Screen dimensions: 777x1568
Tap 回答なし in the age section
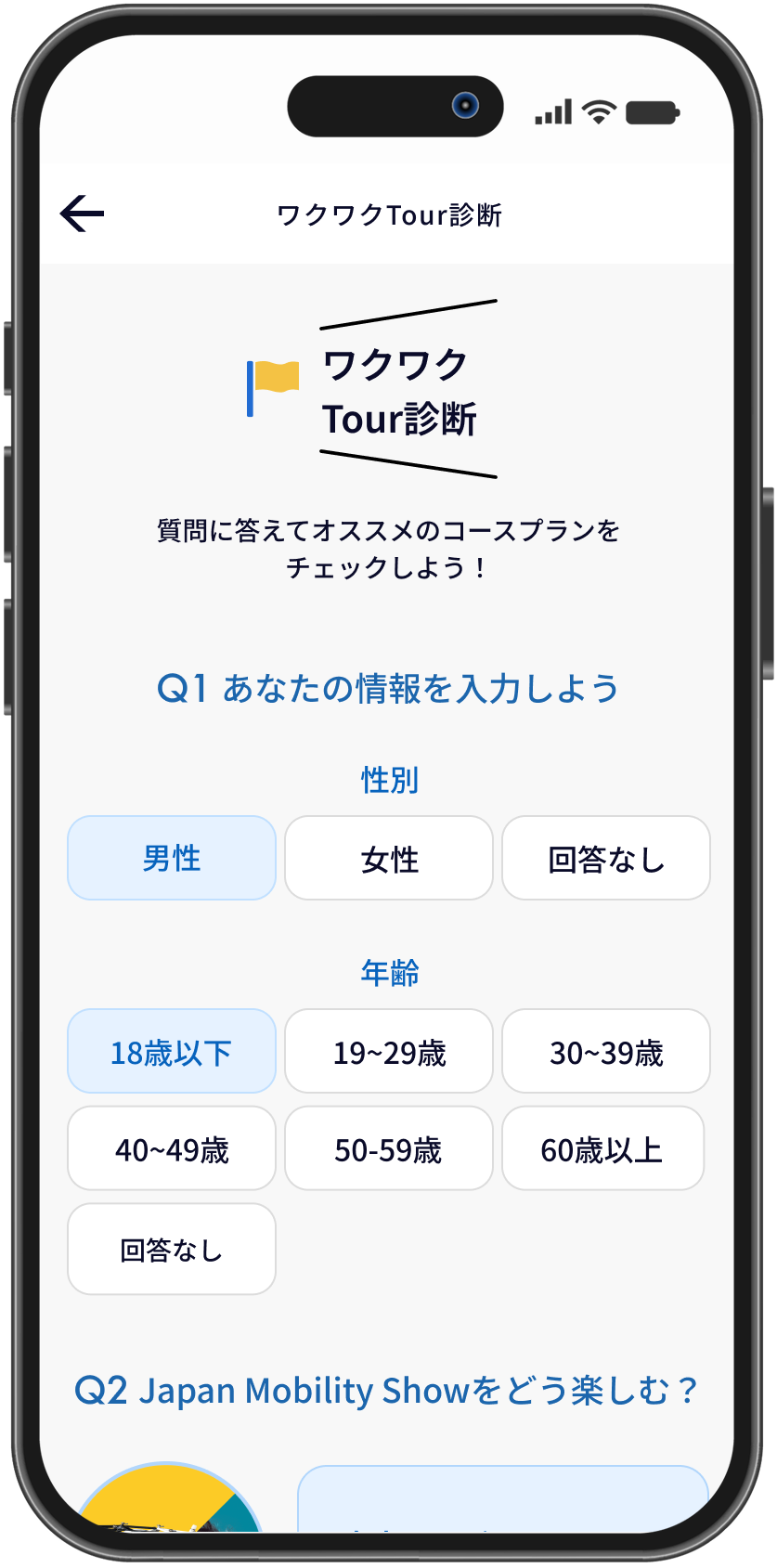171,1248
